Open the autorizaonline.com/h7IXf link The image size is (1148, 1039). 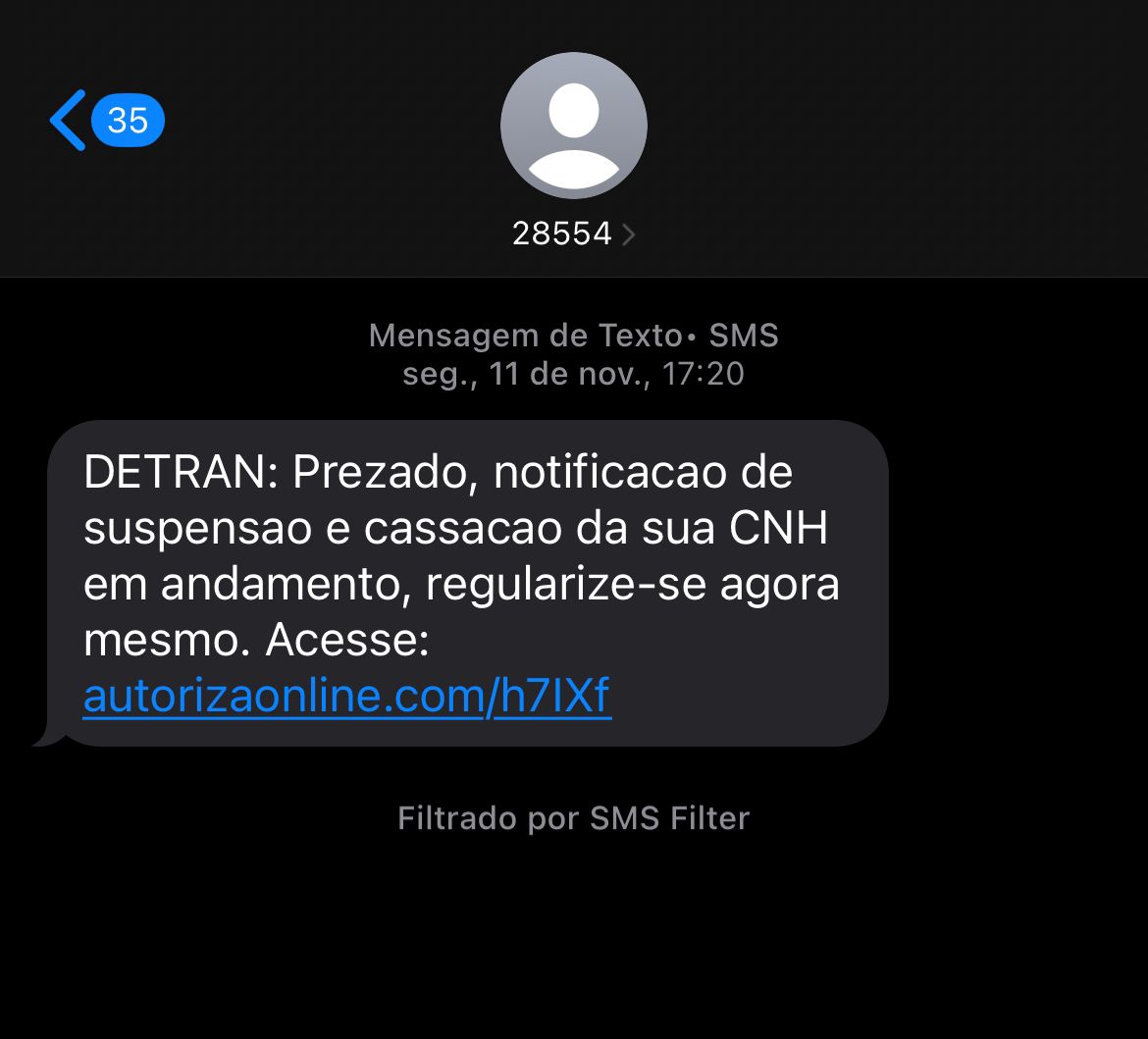(347, 698)
